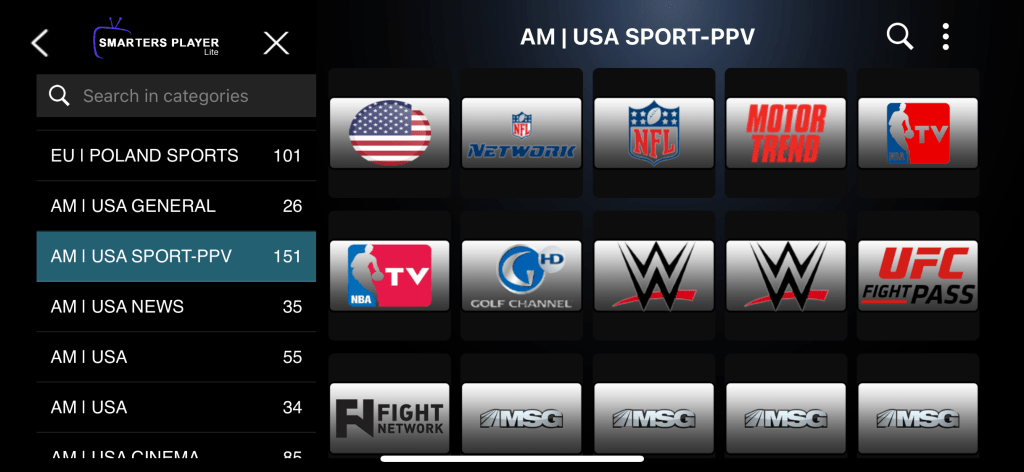Open the three-dot overflow menu

click(945, 37)
